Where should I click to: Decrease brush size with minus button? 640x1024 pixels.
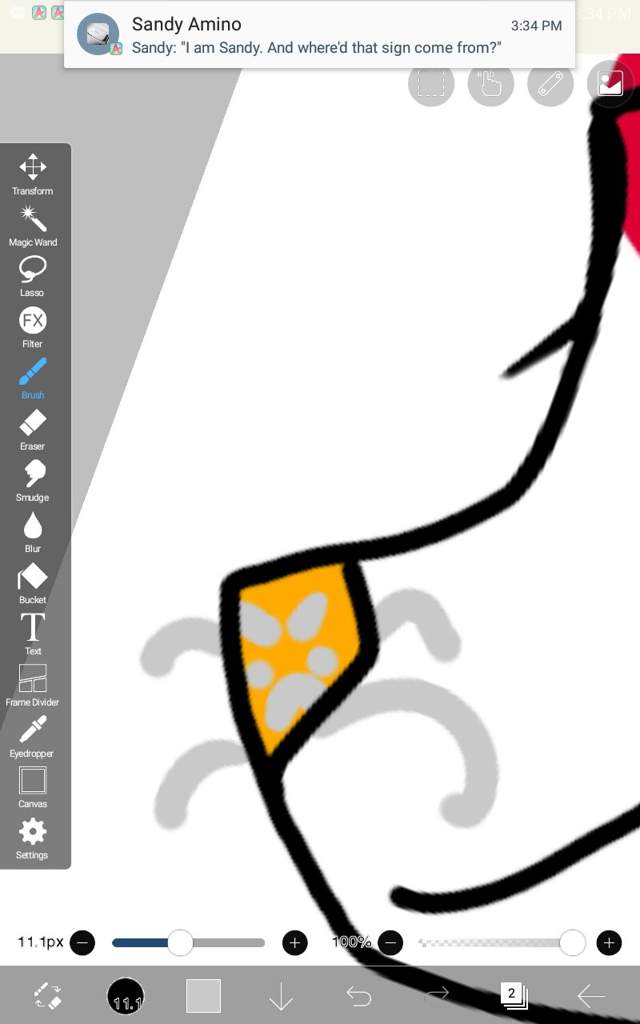[83, 942]
